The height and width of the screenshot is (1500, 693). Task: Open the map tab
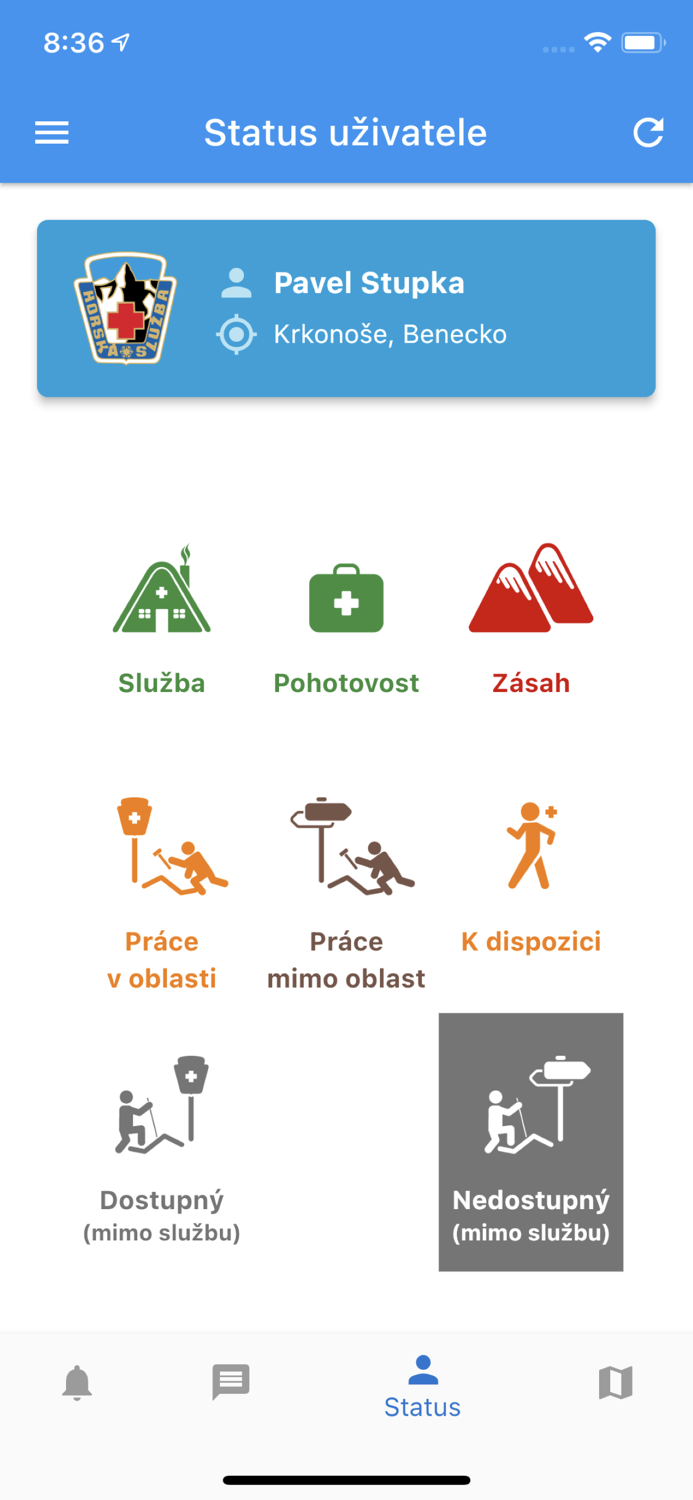pyautogui.click(x=615, y=1383)
